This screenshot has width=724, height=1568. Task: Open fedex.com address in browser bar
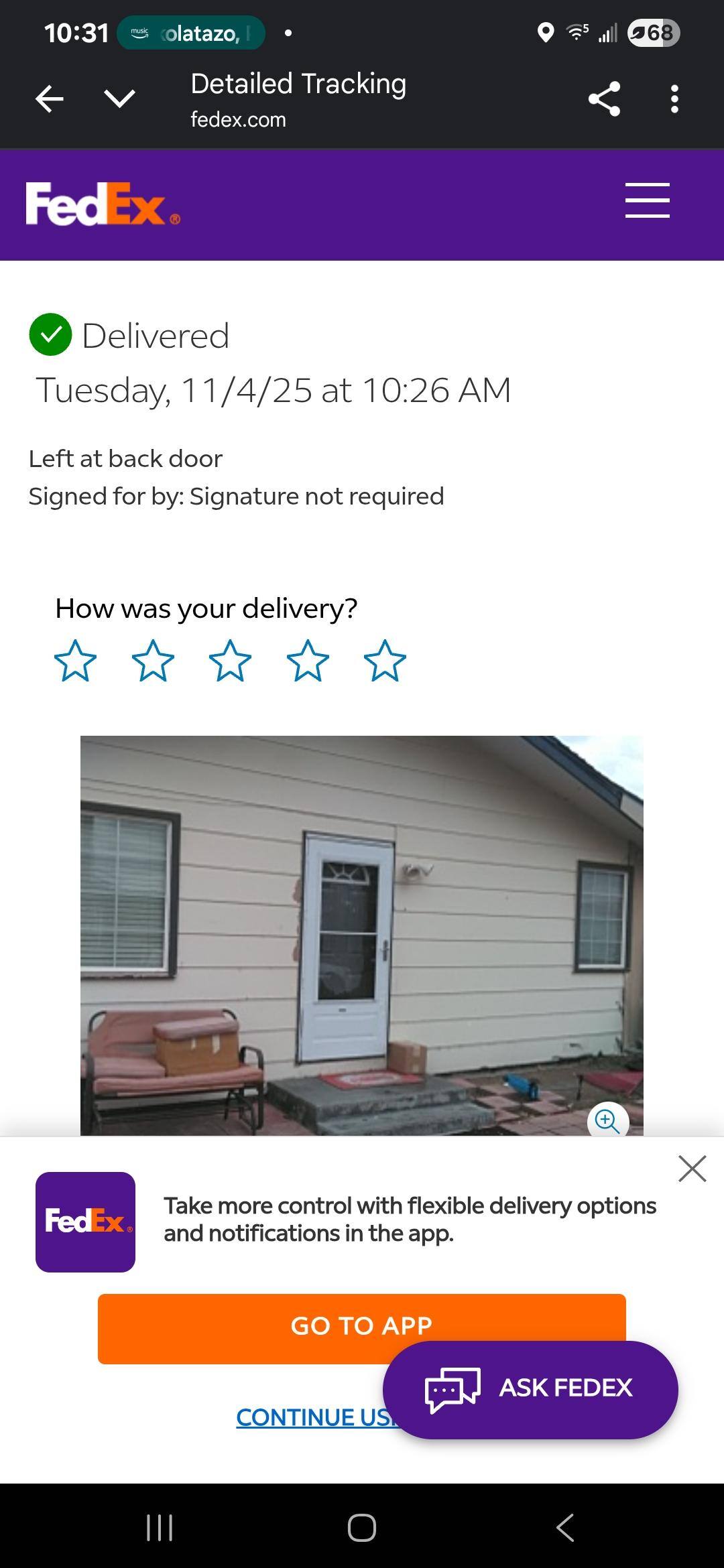tap(238, 119)
